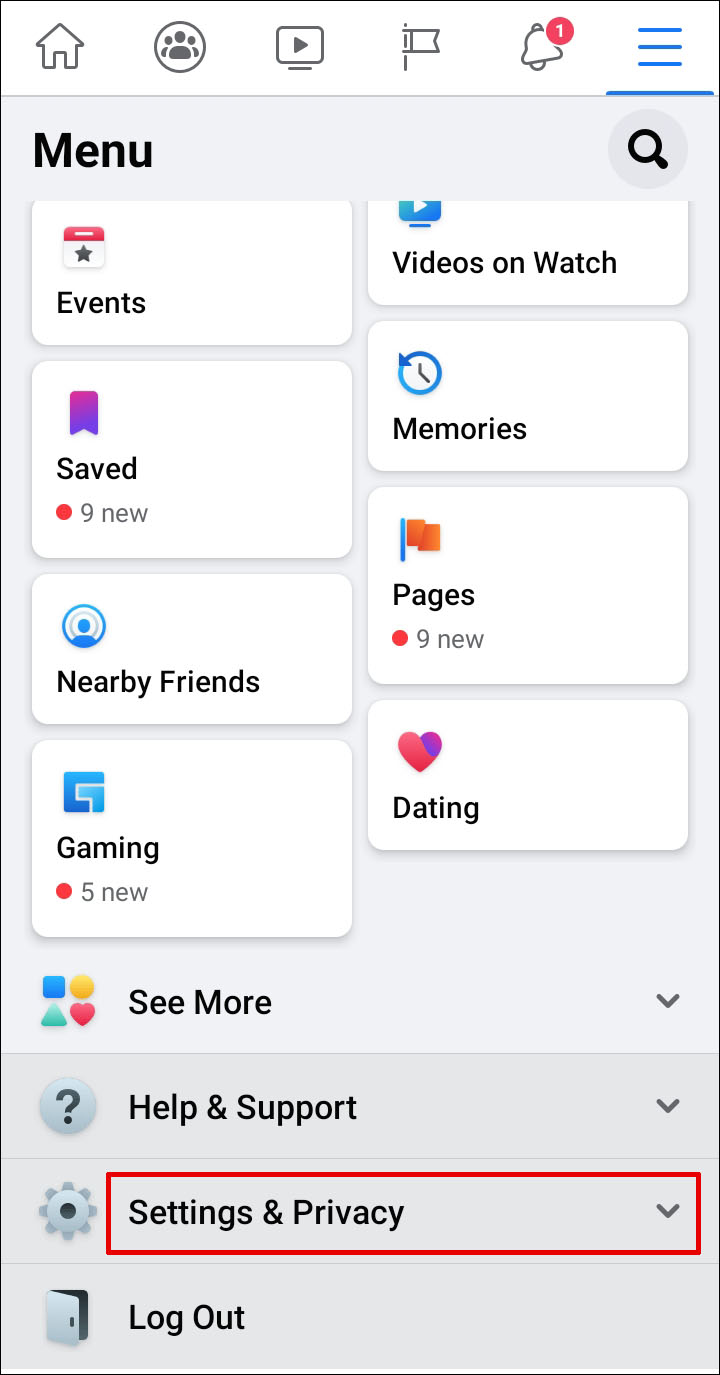Open Nearby Friends card

(192, 650)
